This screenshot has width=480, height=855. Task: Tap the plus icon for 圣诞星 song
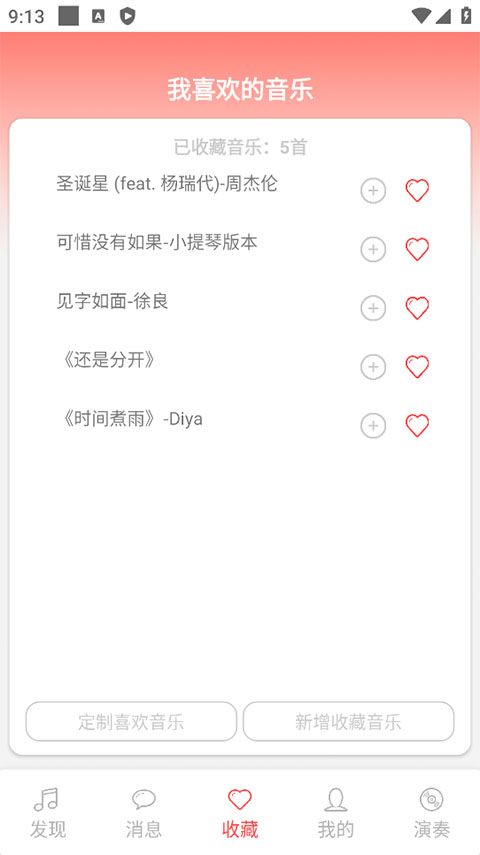pyautogui.click(x=373, y=191)
